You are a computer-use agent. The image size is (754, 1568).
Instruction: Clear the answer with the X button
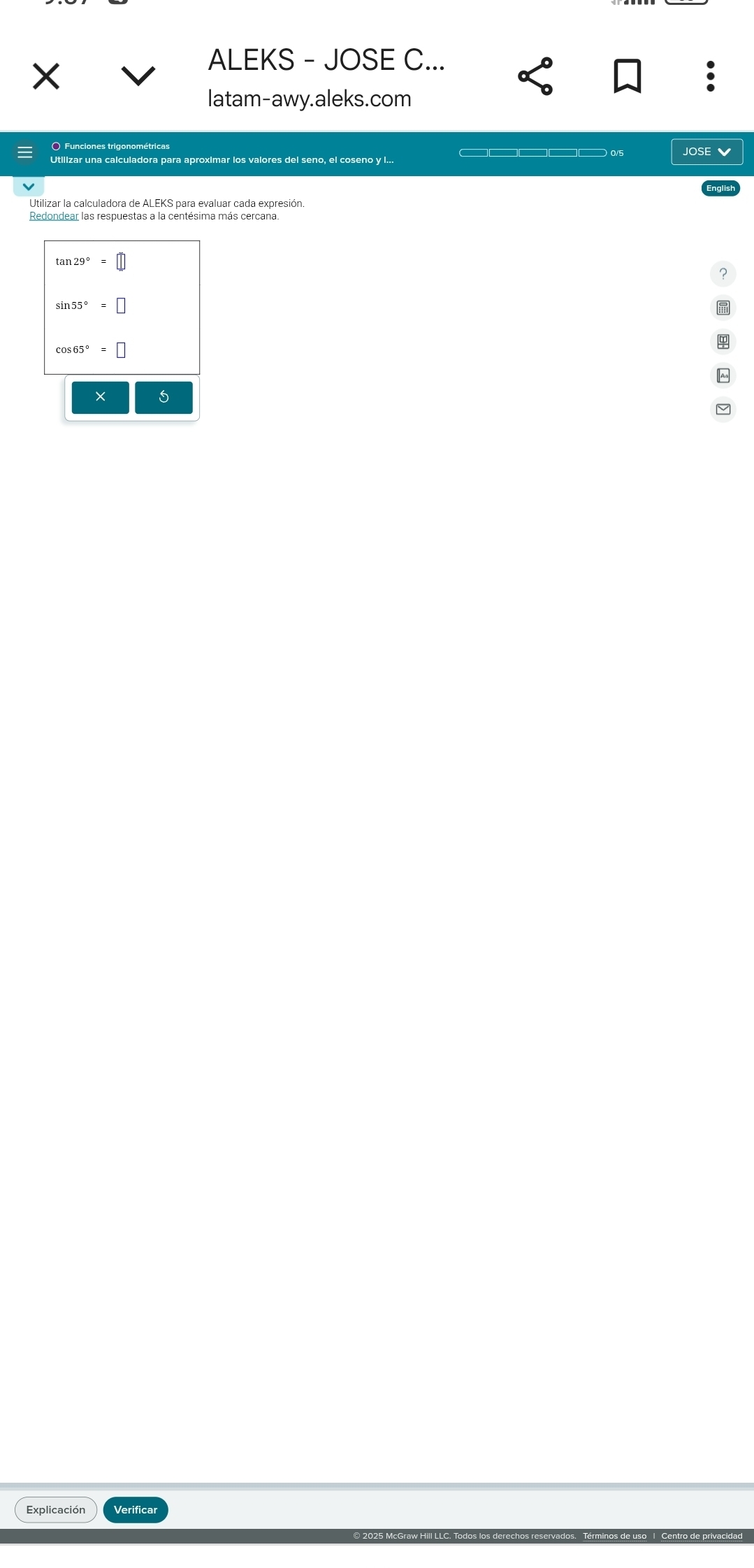(101, 397)
